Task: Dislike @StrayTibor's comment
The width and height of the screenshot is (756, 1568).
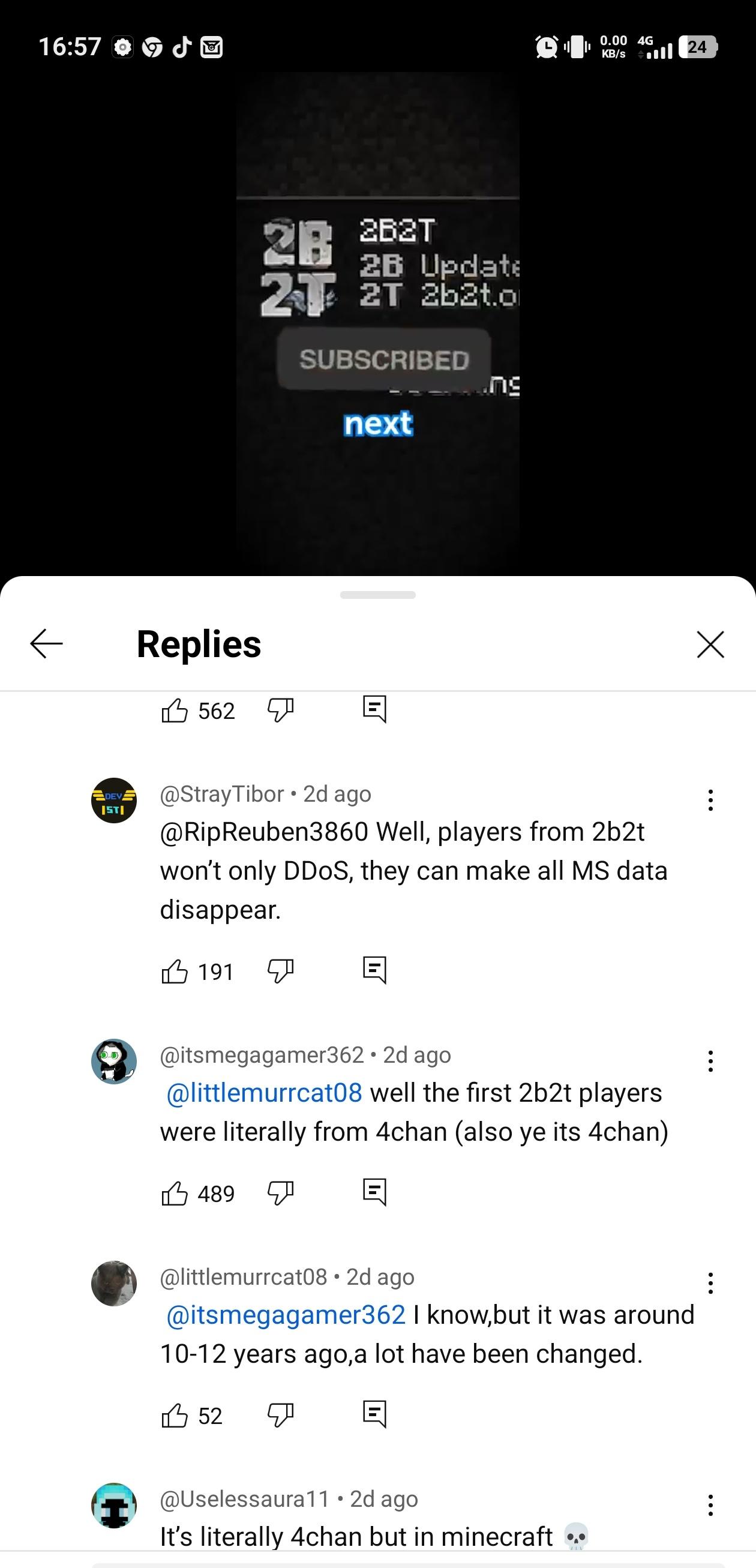Action: (x=280, y=972)
